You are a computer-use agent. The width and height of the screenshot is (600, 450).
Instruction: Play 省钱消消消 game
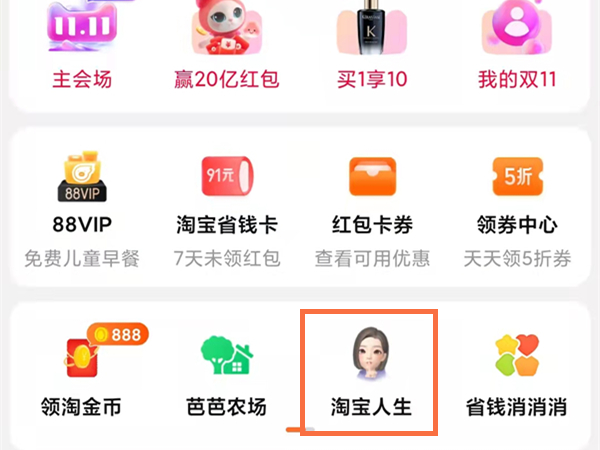517,370
